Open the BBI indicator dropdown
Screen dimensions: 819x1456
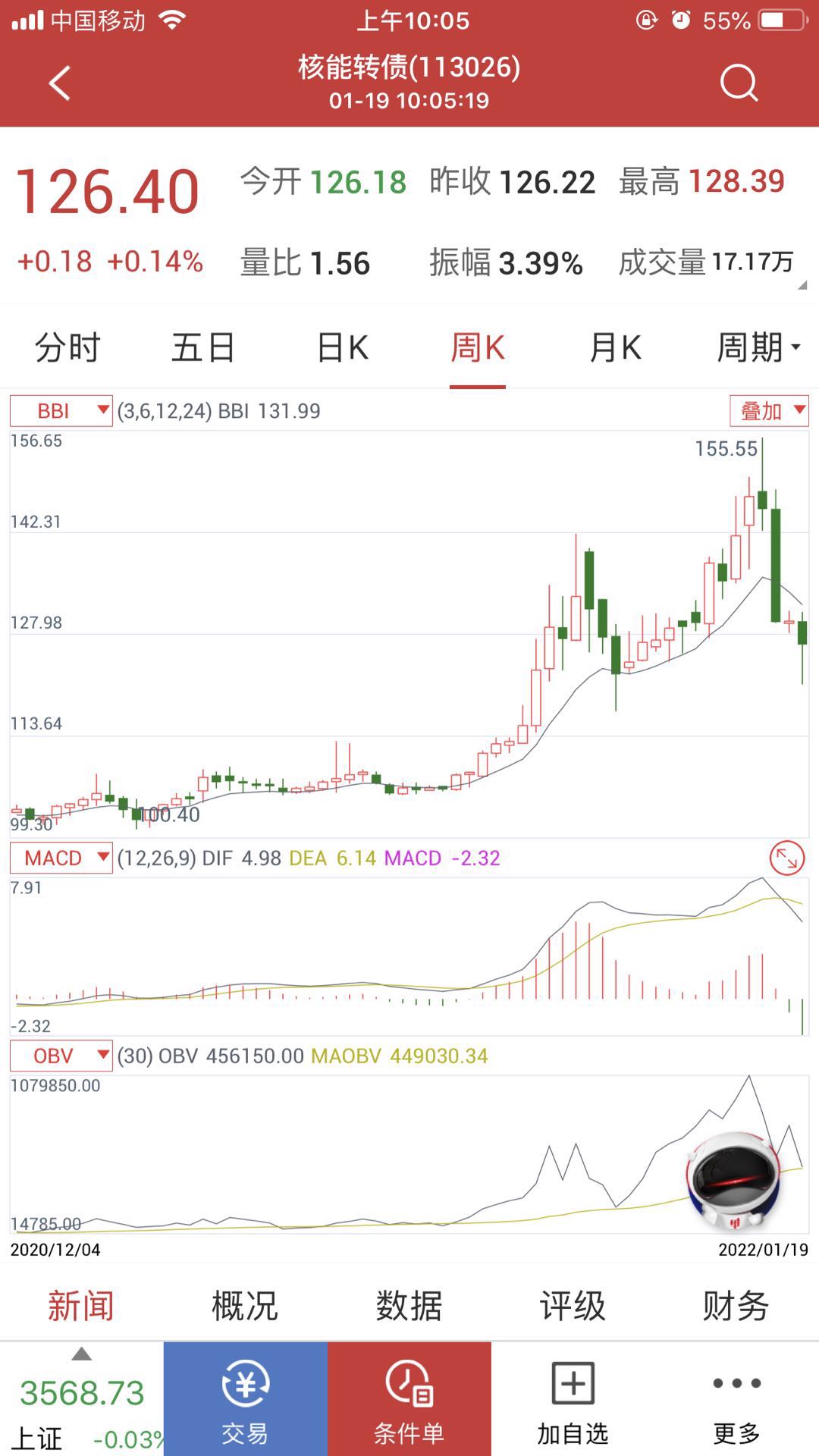tap(61, 411)
